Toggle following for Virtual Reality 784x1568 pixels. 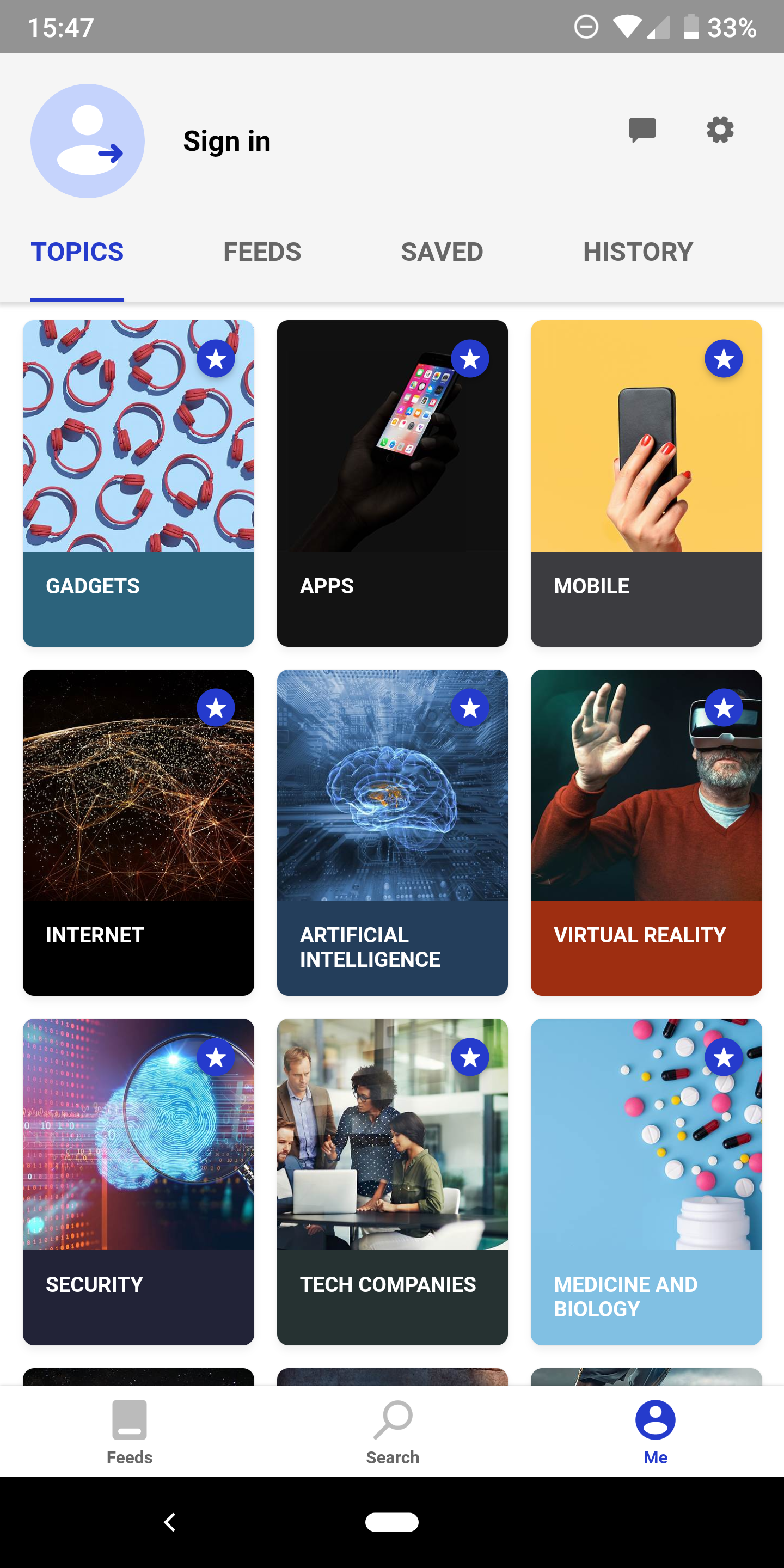click(x=722, y=708)
